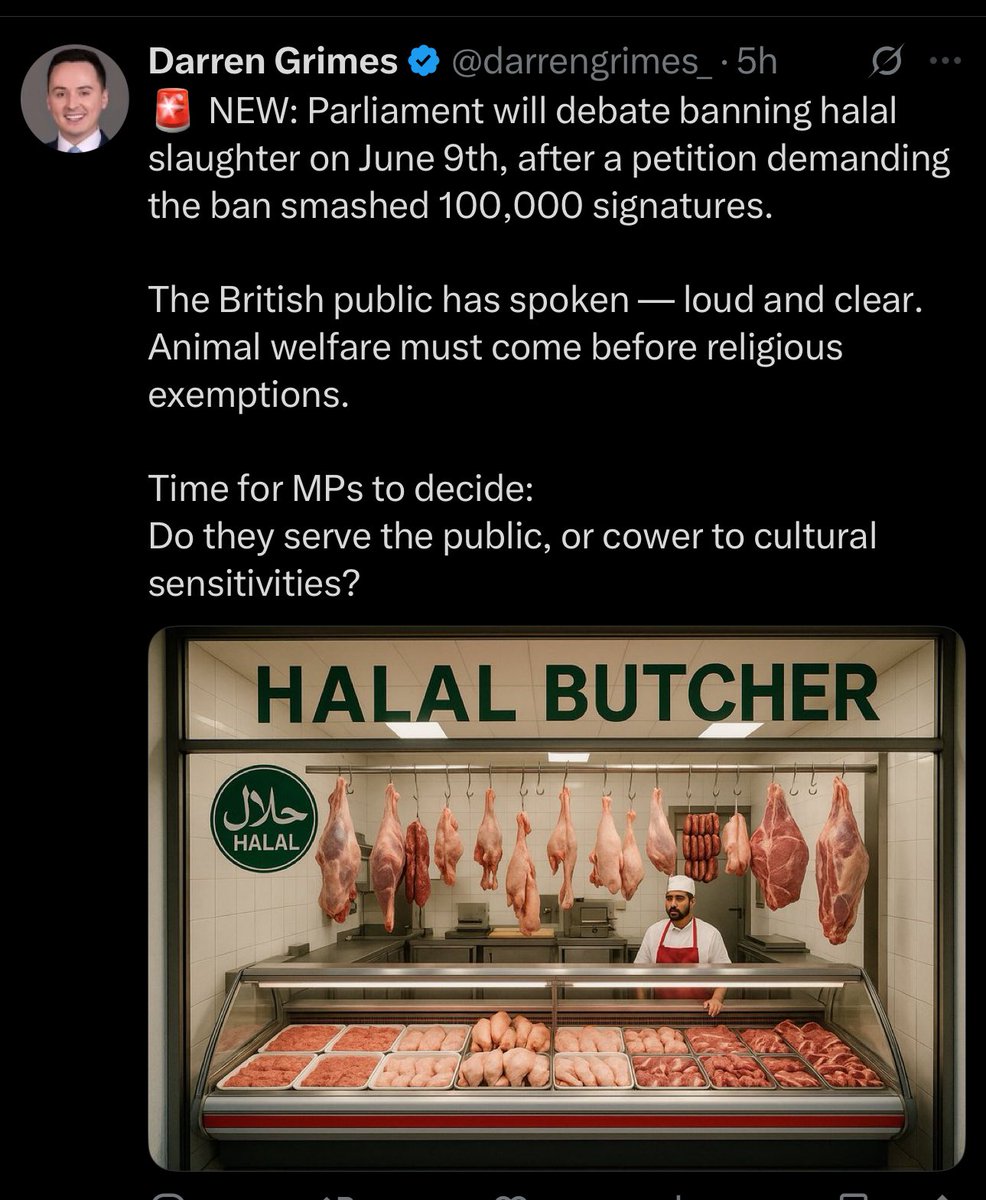Image resolution: width=986 pixels, height=1200 pixels.
Task: Click the red siren emoji in the tweet
Action: (172, 110)
